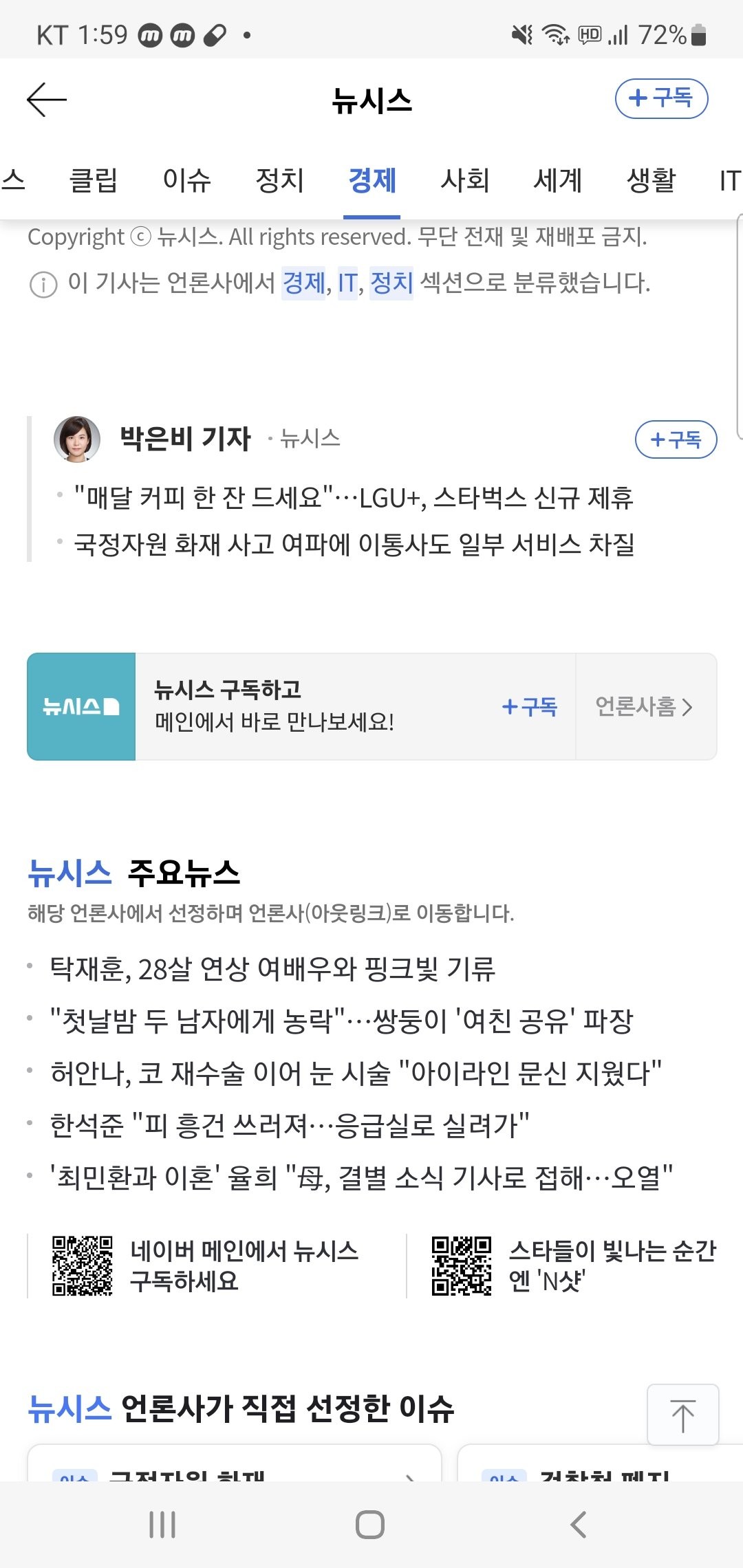Tap +구독 in the 뉴시스 subscribe banner
743x1568 pixels.
529,707
